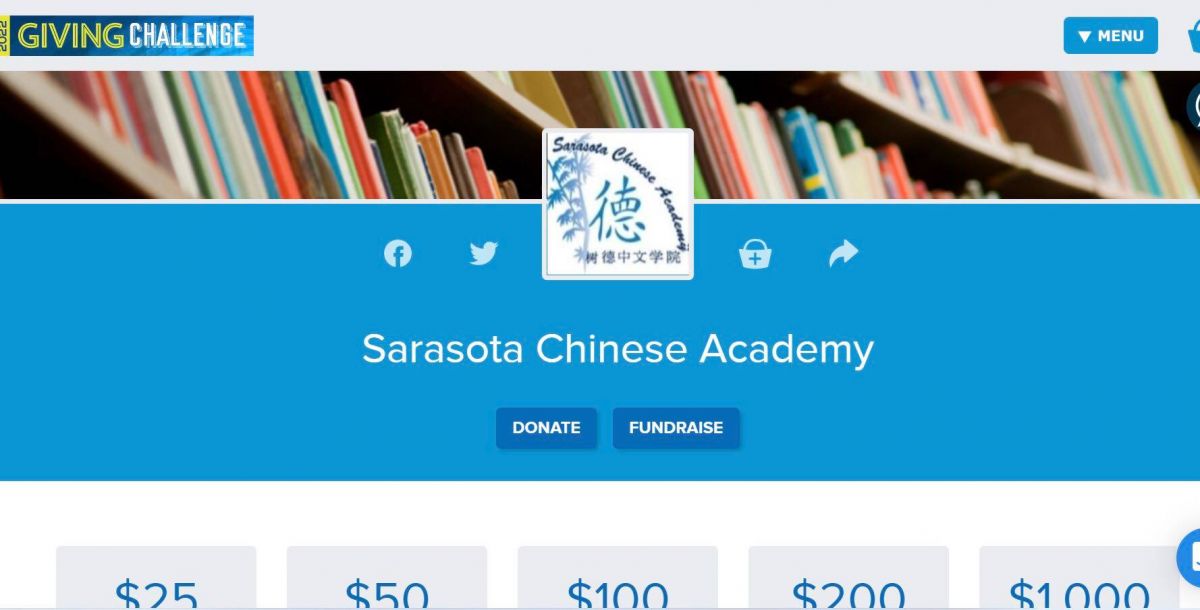Viewport: 1200px width, 610px height.
Task: Select the $200 donation amount
Action: coord(848,585)
